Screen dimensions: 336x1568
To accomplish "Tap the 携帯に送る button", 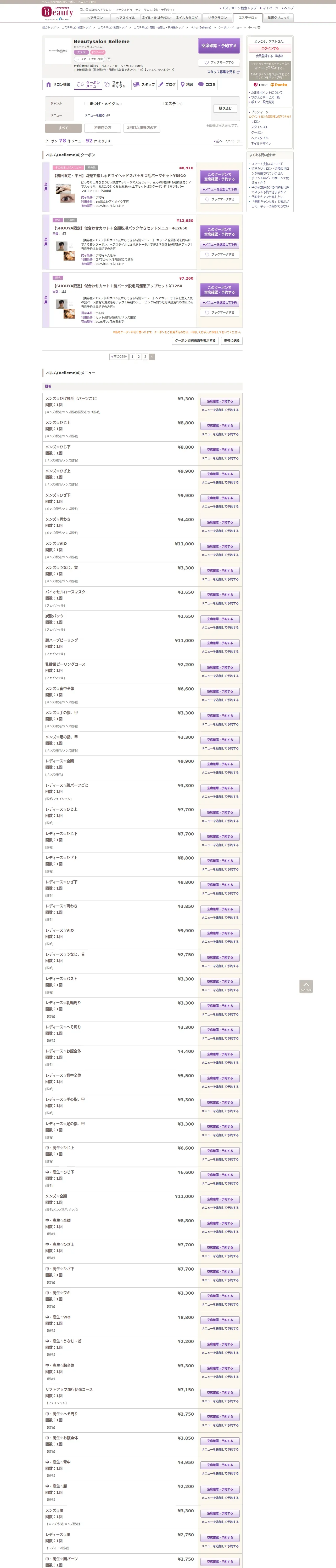I will tap(232, 341).
